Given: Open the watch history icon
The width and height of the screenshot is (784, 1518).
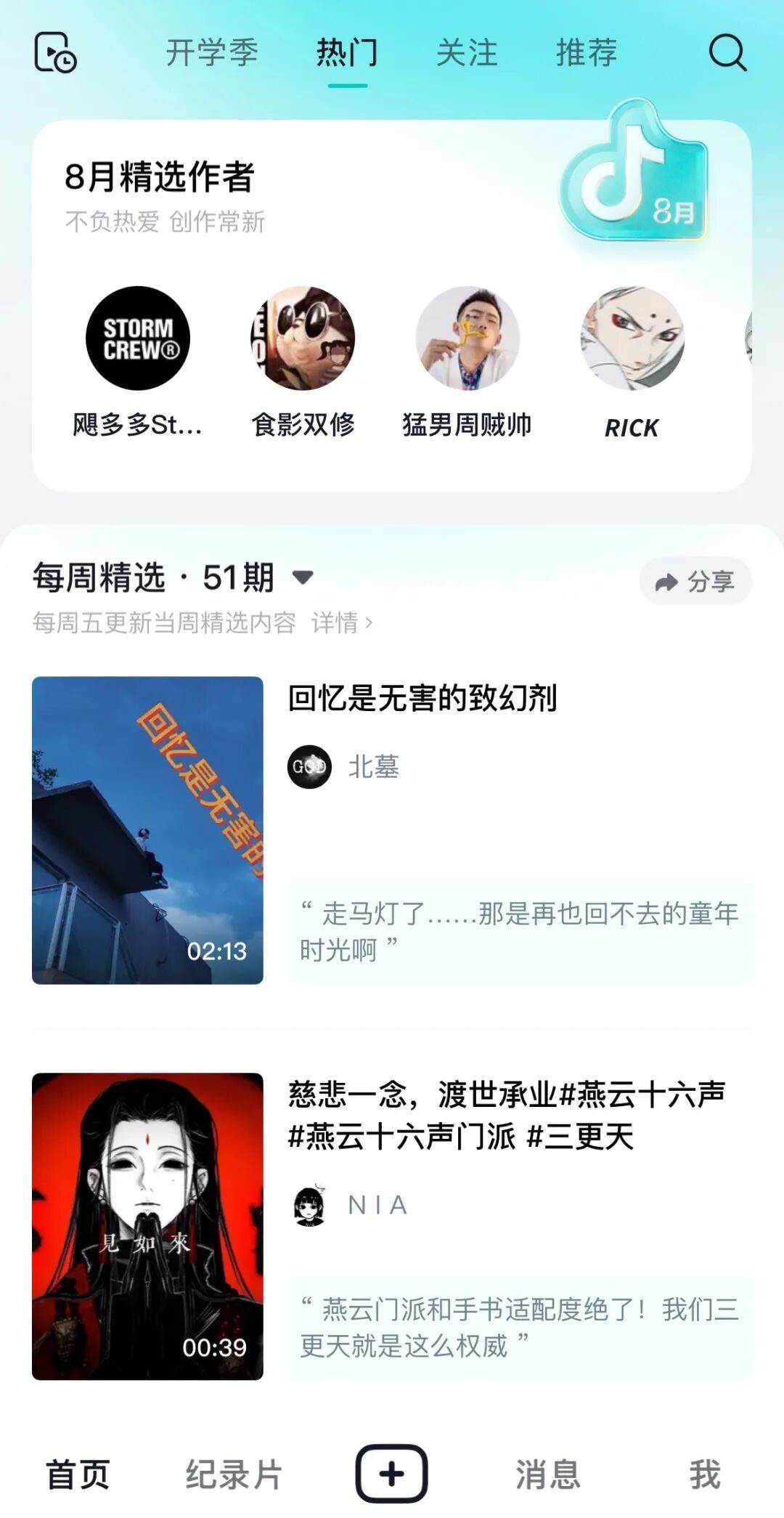Looking at the screenshot, I should coord(55,52).
